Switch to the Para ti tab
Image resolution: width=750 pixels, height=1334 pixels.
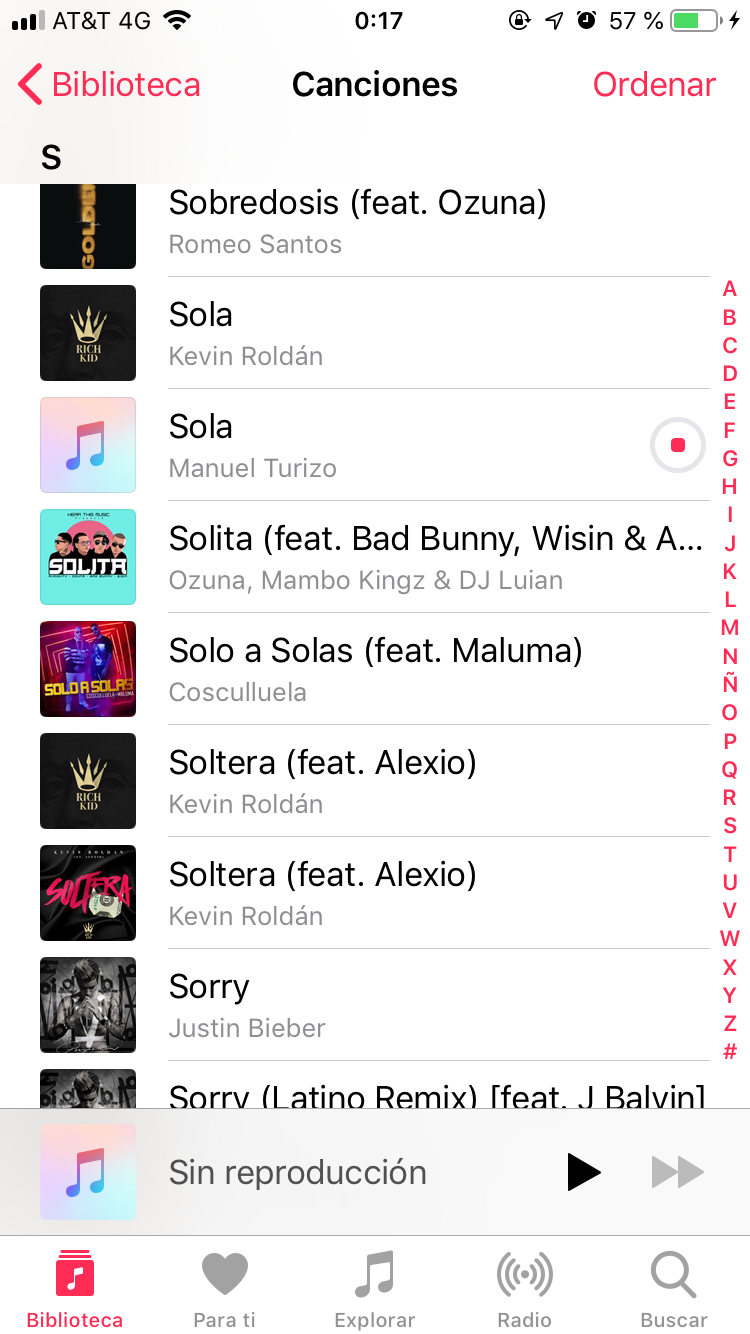click(x=224, y=1290)
